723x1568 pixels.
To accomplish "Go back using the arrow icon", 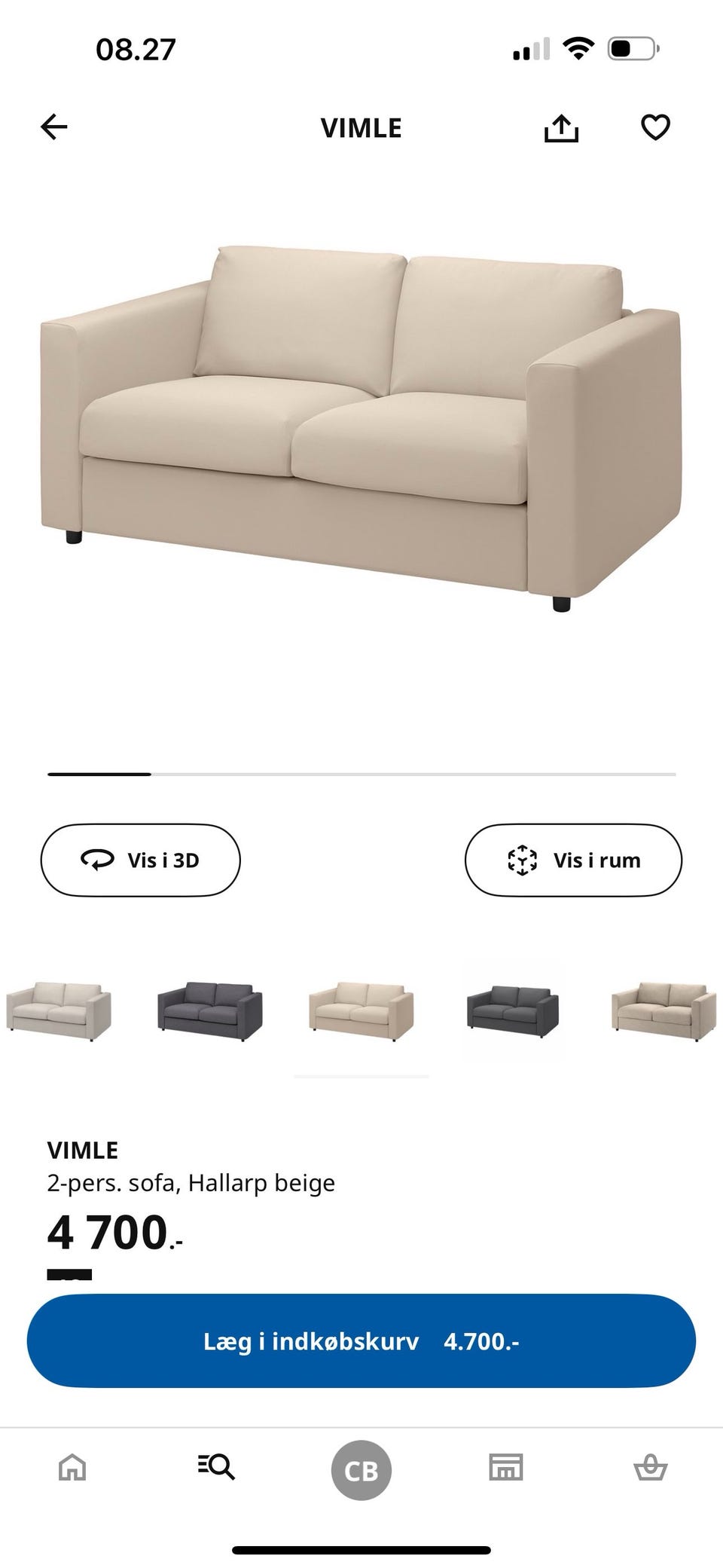I will (x=54, y=127).
